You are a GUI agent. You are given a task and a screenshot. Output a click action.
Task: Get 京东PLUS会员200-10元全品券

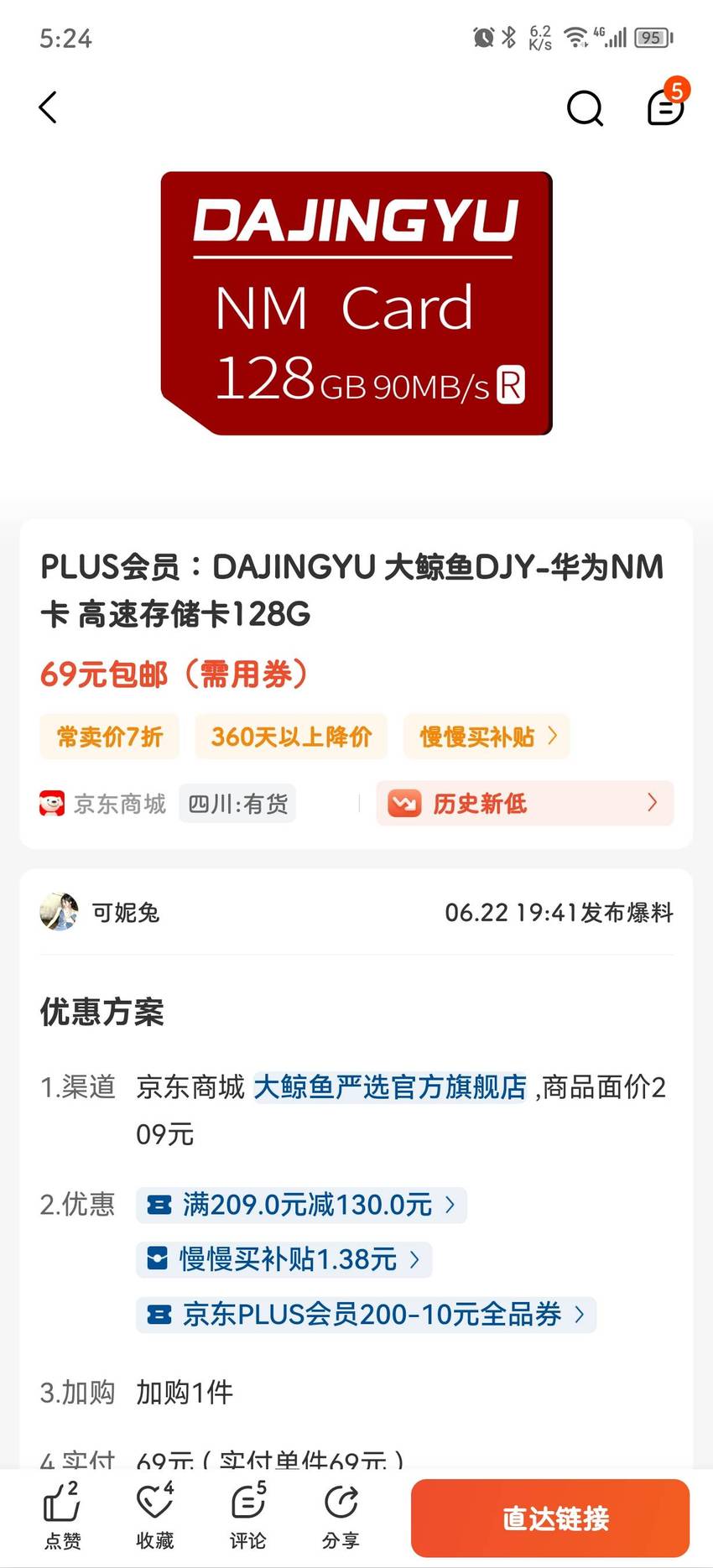366,1314
